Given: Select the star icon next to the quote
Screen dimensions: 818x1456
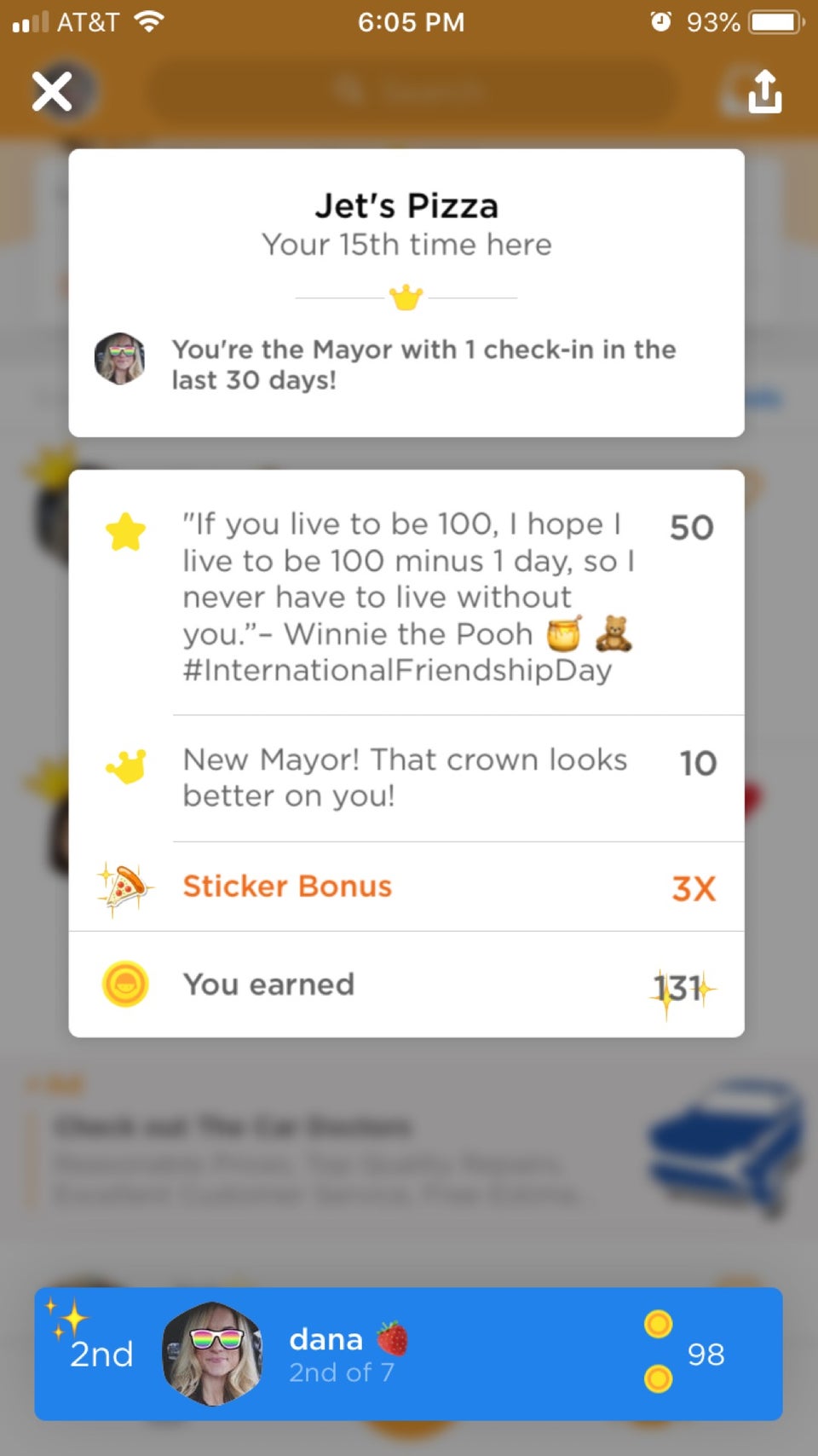Looking at the screenshot, I should click(124, 530).
